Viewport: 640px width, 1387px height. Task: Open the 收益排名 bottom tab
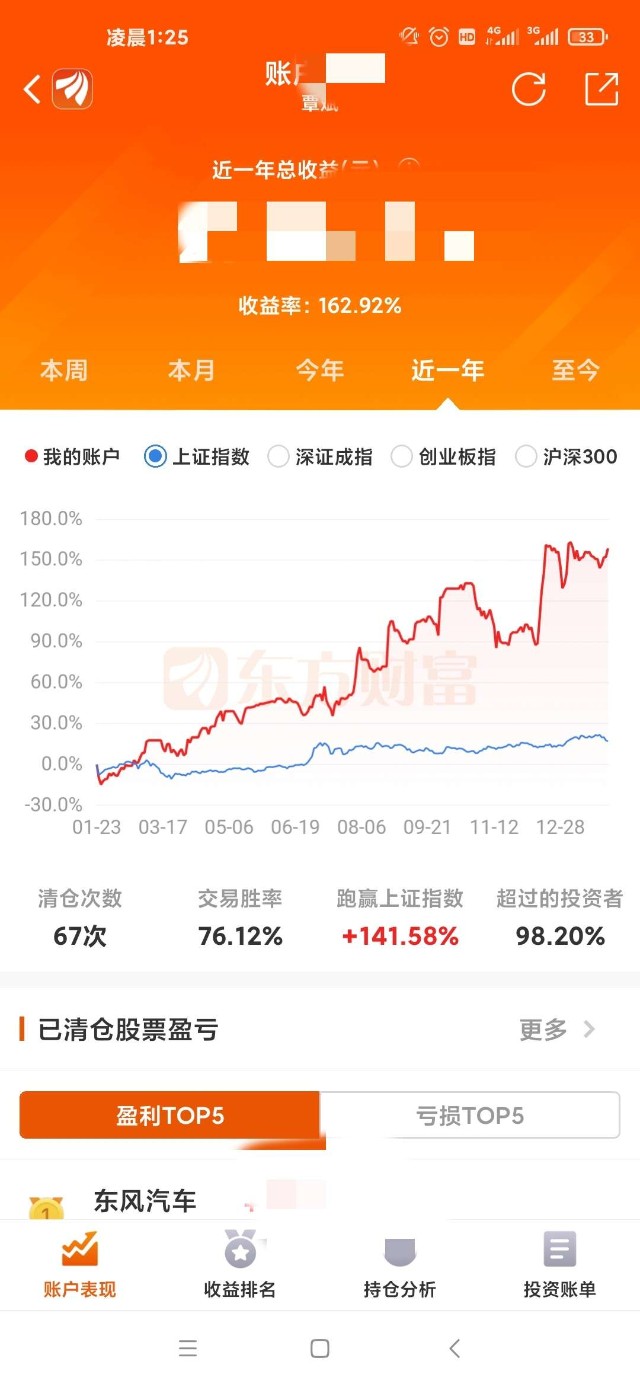[x=240, y=1265]
